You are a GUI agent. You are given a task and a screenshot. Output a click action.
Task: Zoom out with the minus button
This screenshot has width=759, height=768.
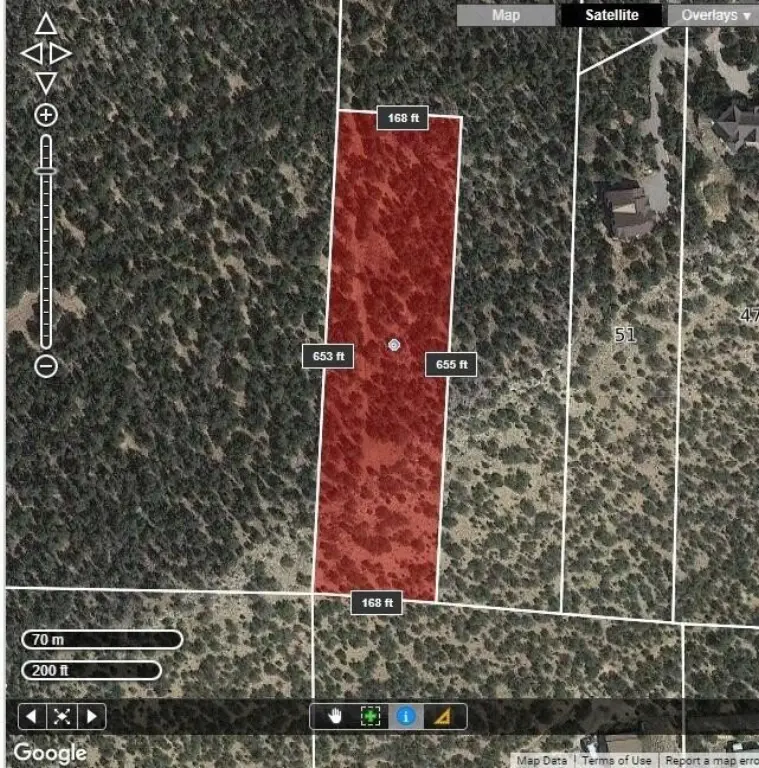(x=46, y=366)
